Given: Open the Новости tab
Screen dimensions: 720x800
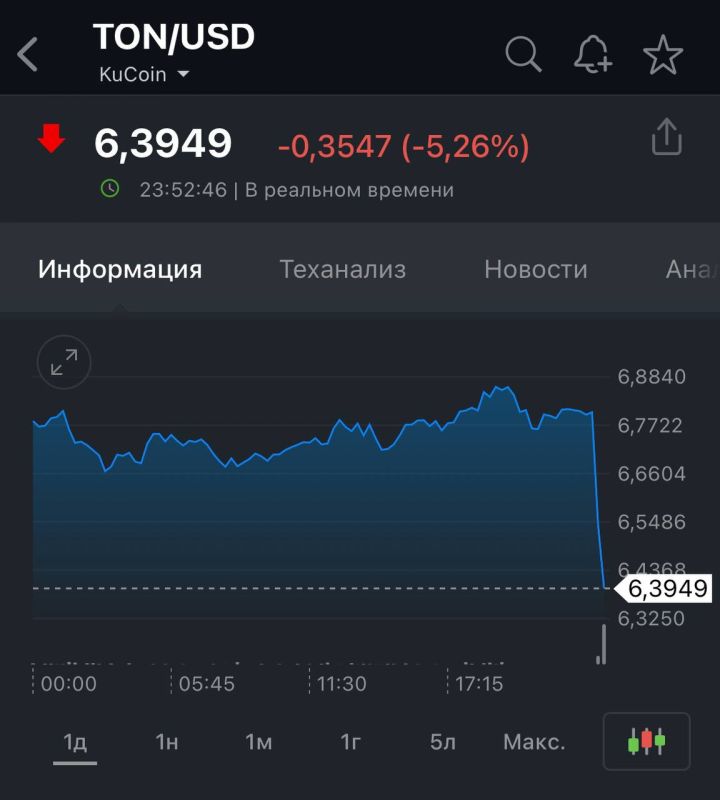Looking at the screenshot, I should point(536,268).
